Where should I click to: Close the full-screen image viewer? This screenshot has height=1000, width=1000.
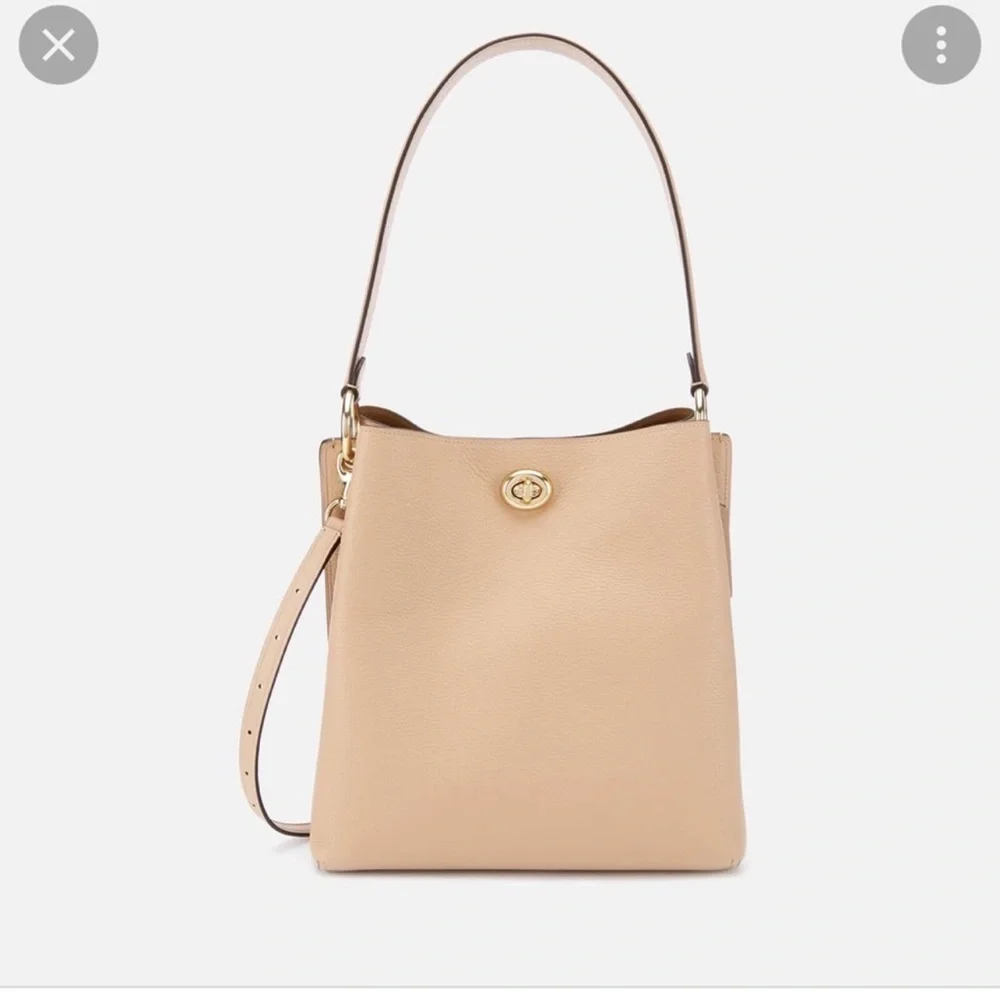pyautogui.click(x=58, y=45)
